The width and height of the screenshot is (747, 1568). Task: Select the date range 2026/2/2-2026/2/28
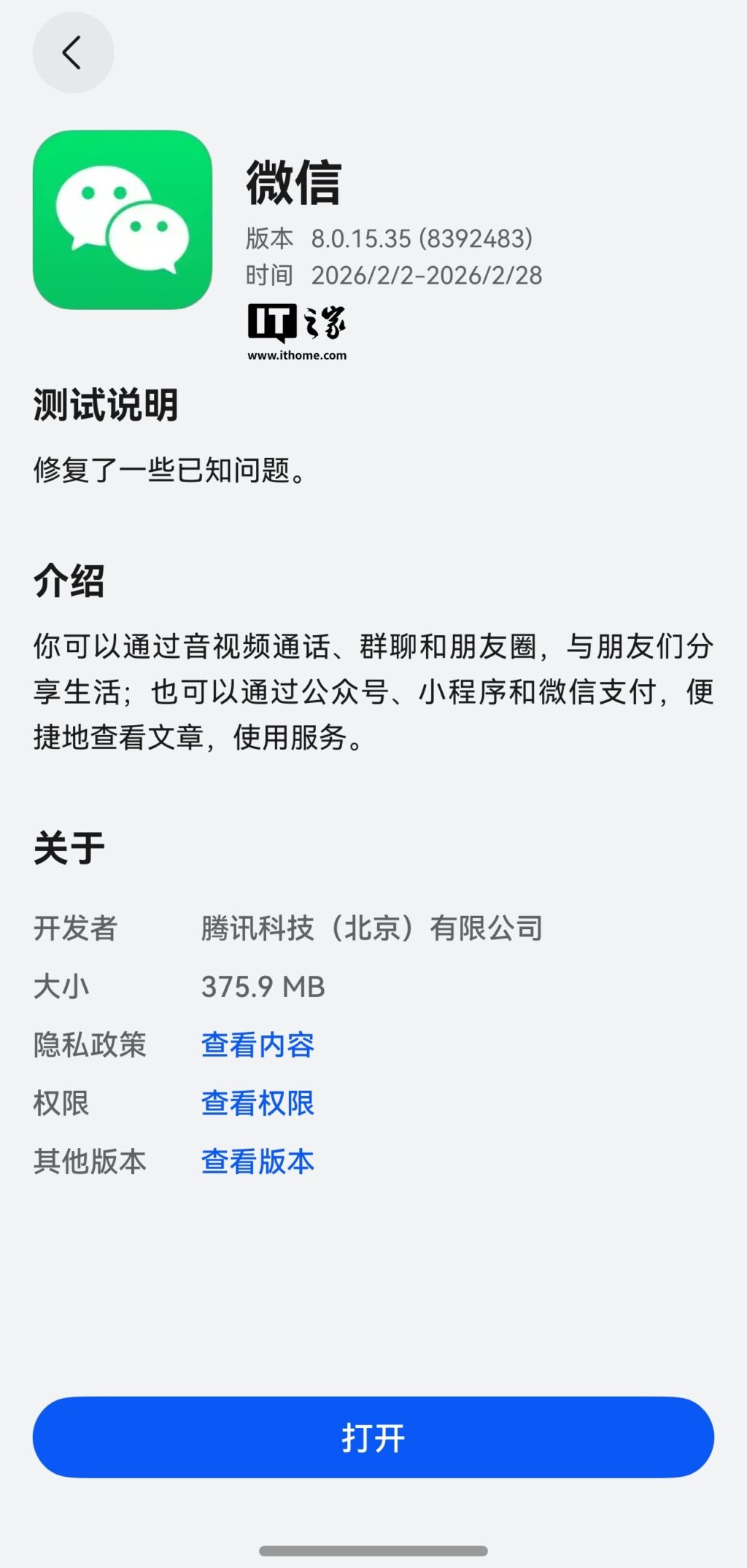(x=427, y=276)
